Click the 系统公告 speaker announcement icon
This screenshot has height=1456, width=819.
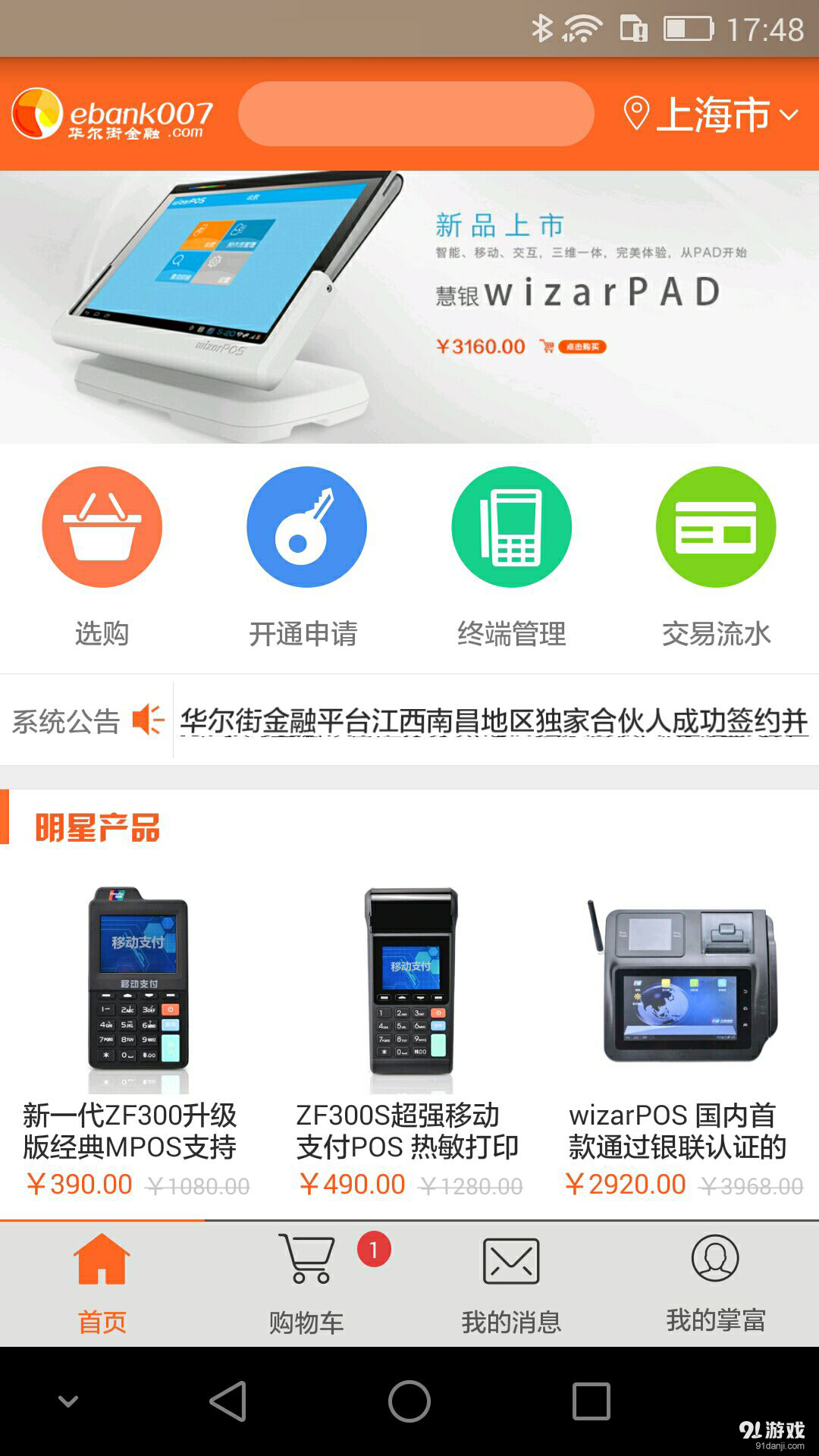(x=149, y=717)
